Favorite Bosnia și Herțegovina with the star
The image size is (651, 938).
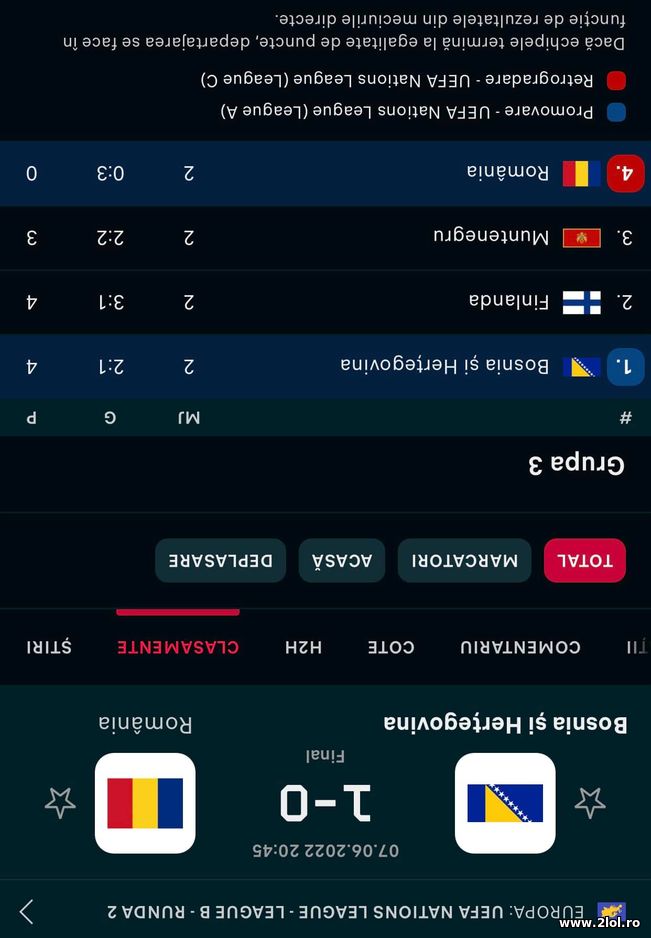click(590, 802)
